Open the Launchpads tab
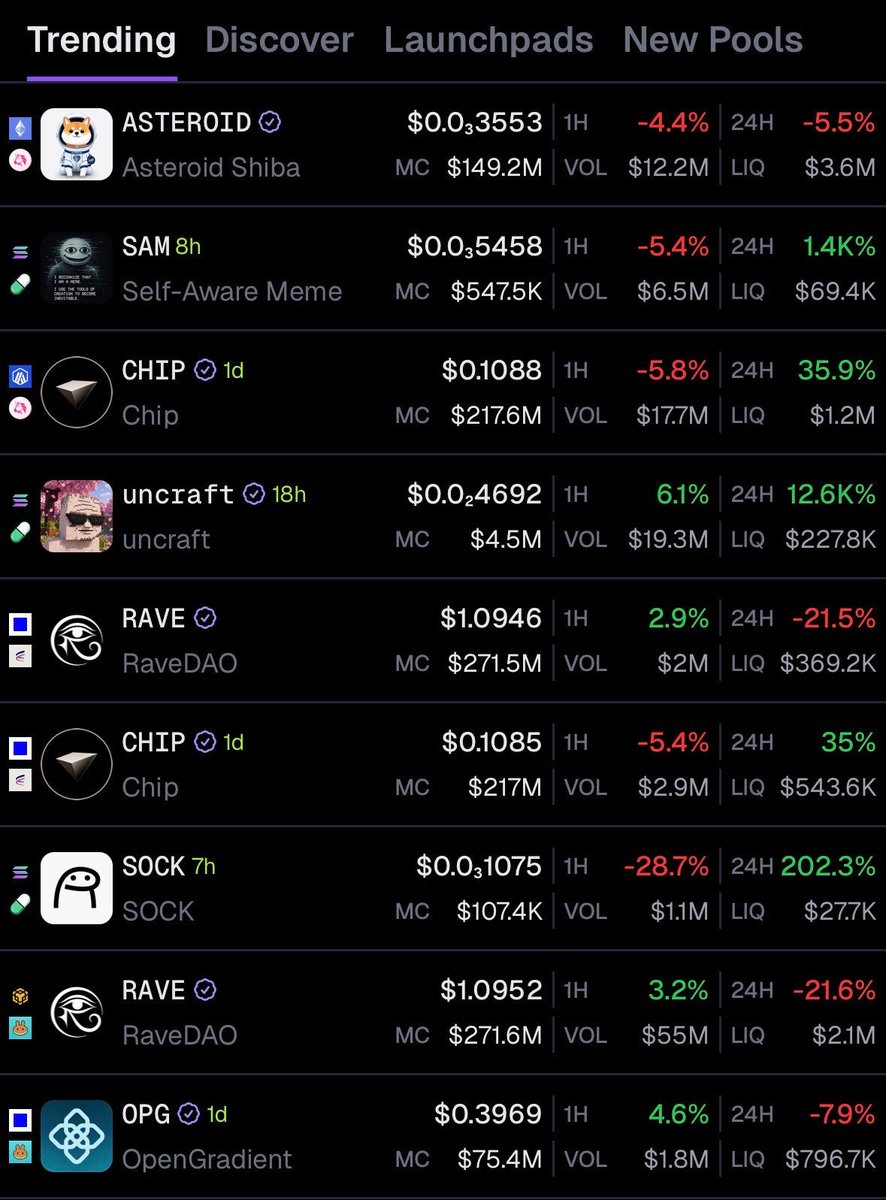The width and height of the screenshot is (886, 1200). coord(488,40)
